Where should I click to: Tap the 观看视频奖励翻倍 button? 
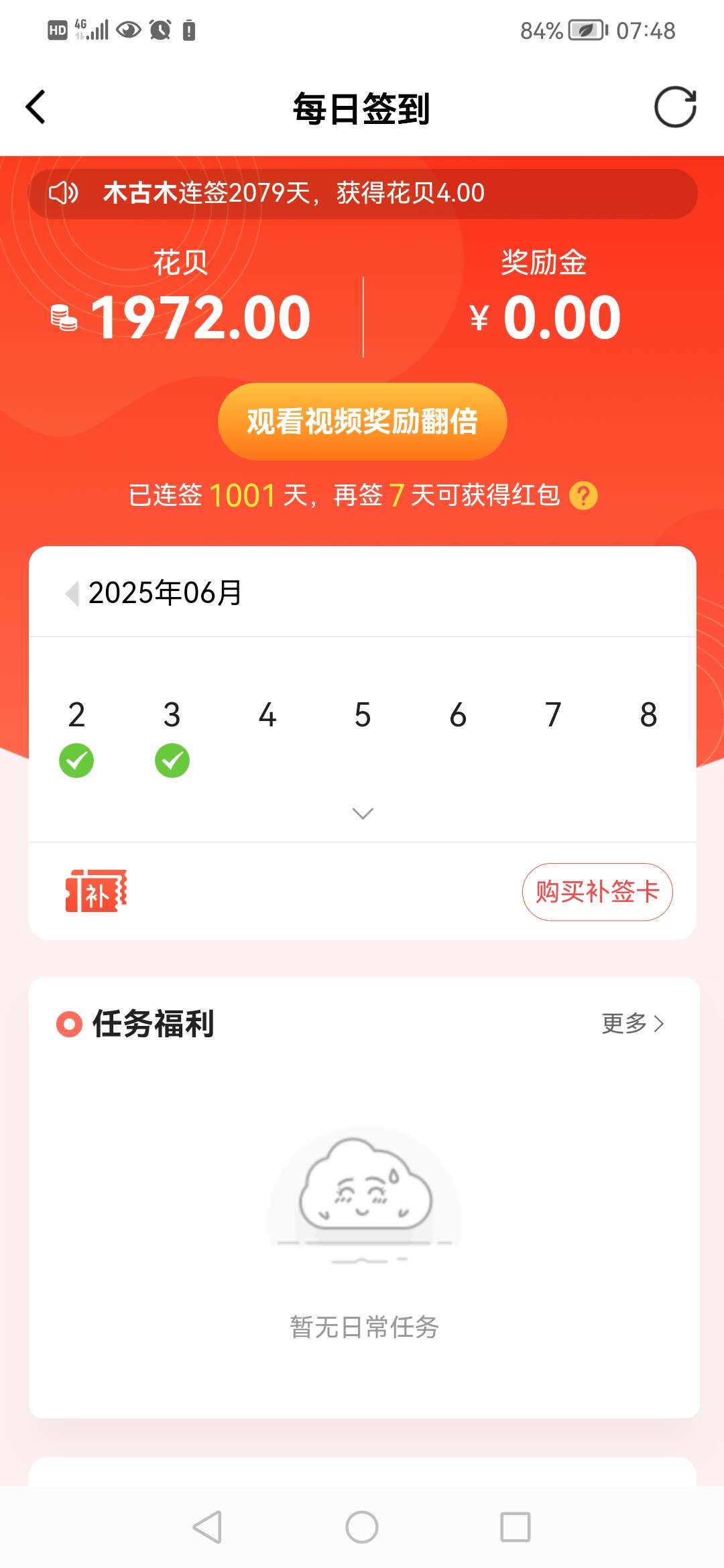tap(362, 421)
